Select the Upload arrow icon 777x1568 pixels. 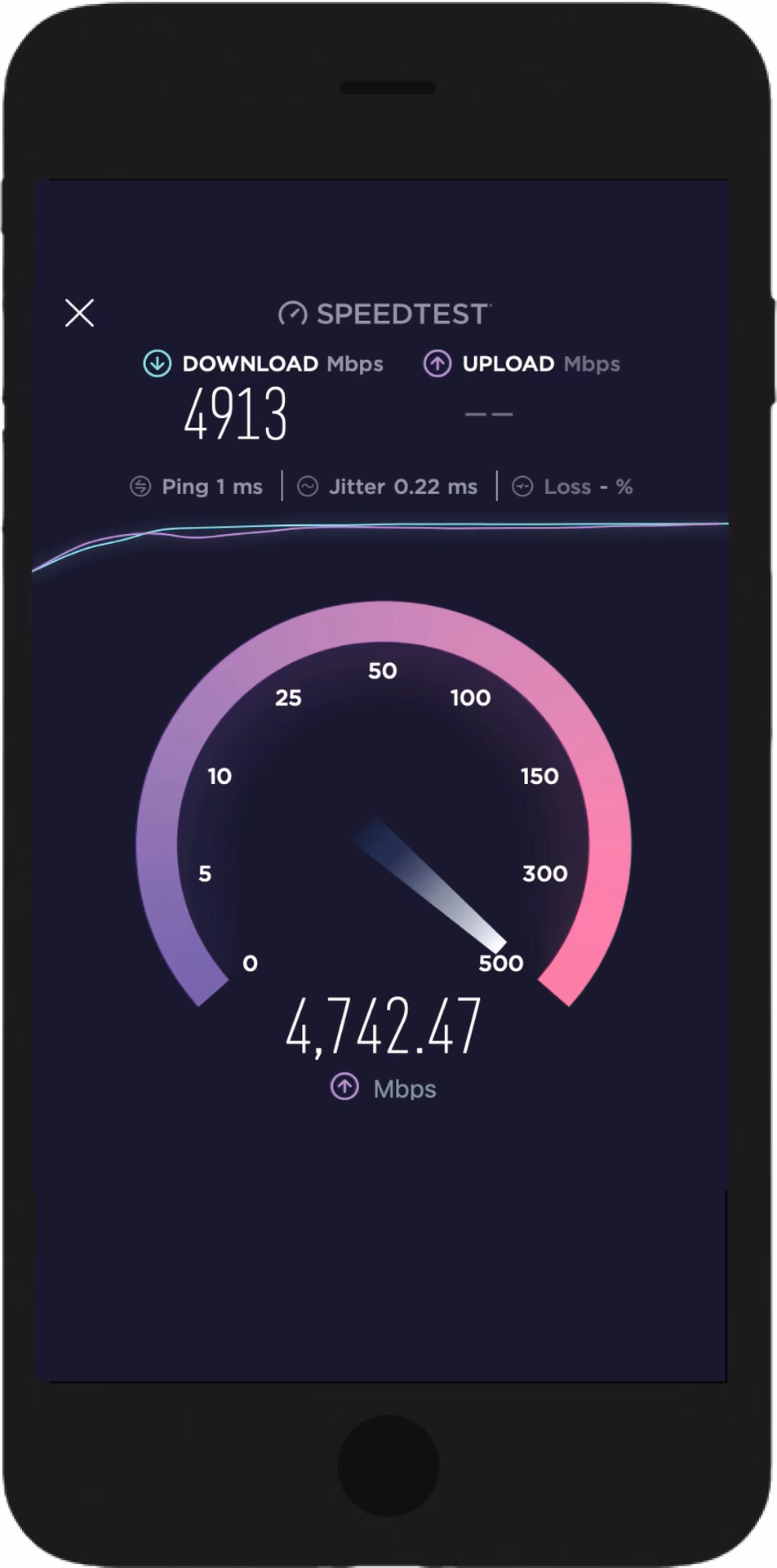(x=437, y=364)
